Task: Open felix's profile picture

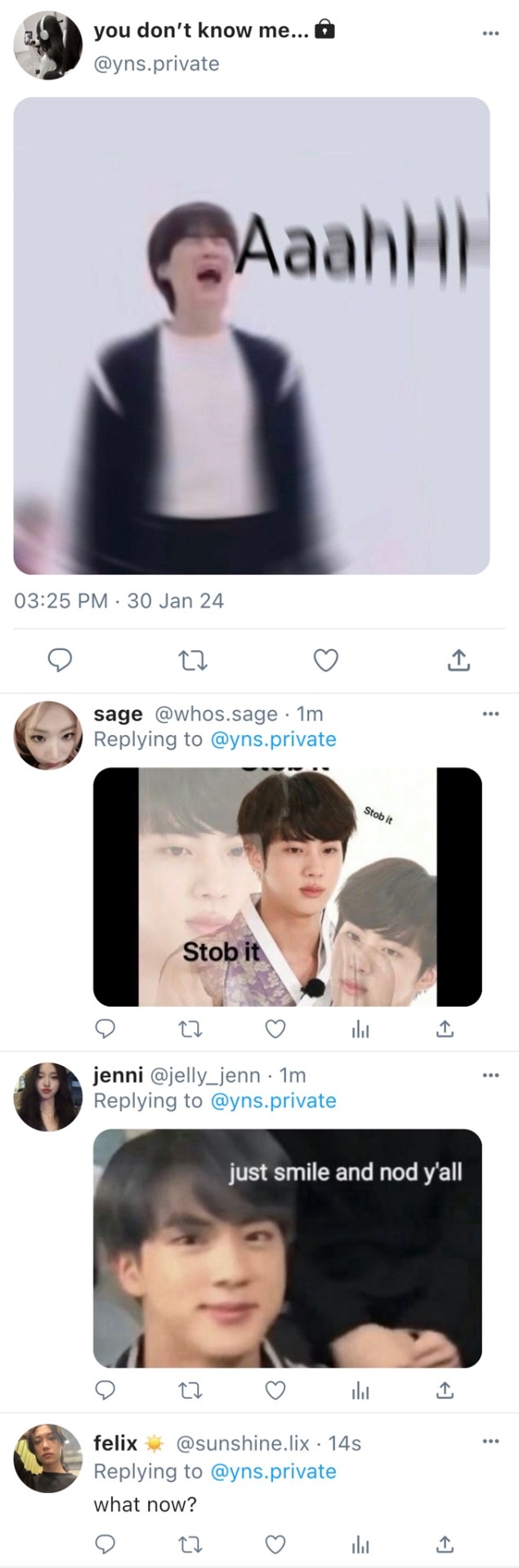Action: click(x=48, y=1459)
